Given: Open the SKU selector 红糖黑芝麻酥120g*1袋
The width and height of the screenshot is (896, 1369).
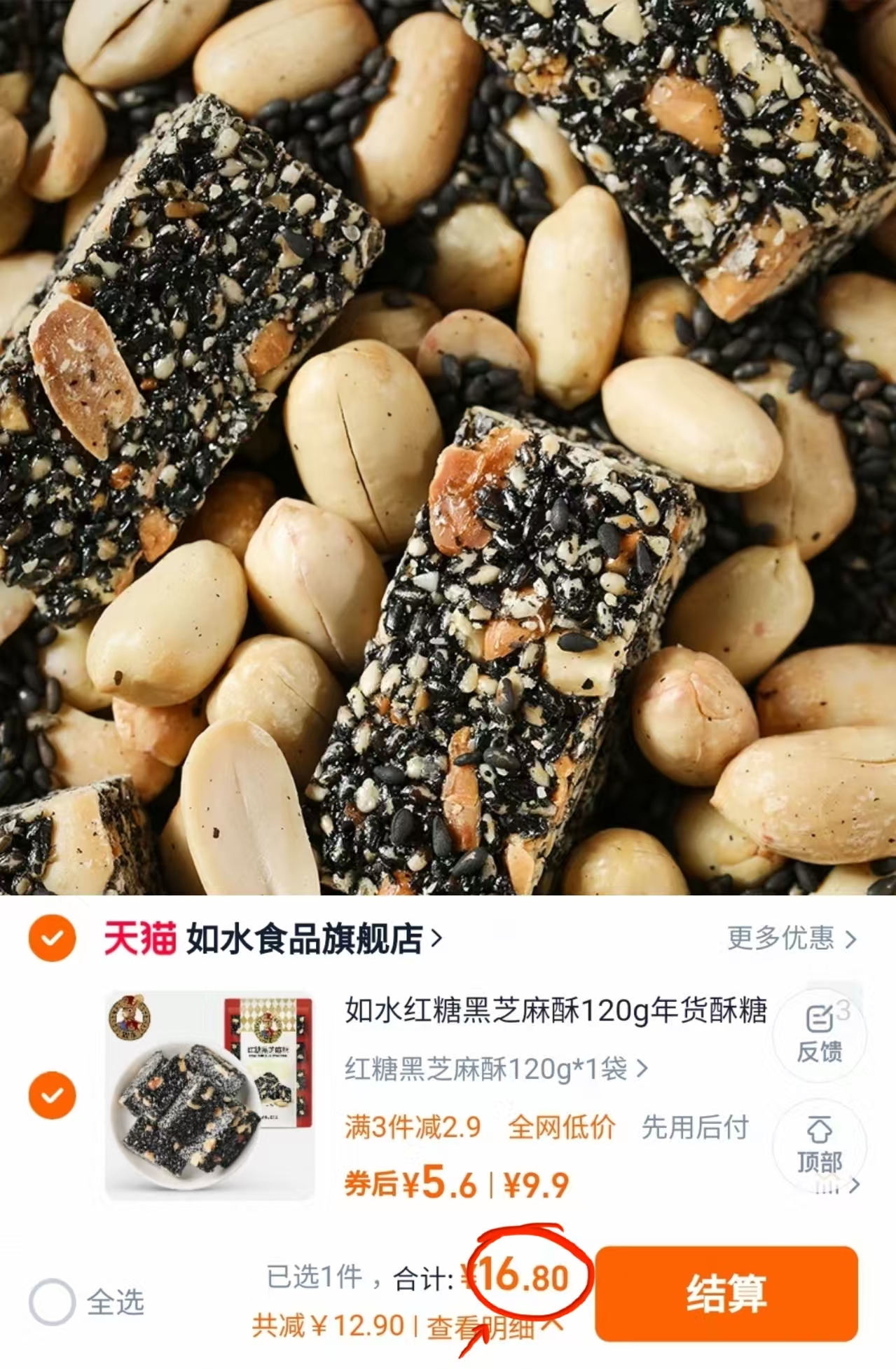Looking at the screenshot, I should point(495,1068).
